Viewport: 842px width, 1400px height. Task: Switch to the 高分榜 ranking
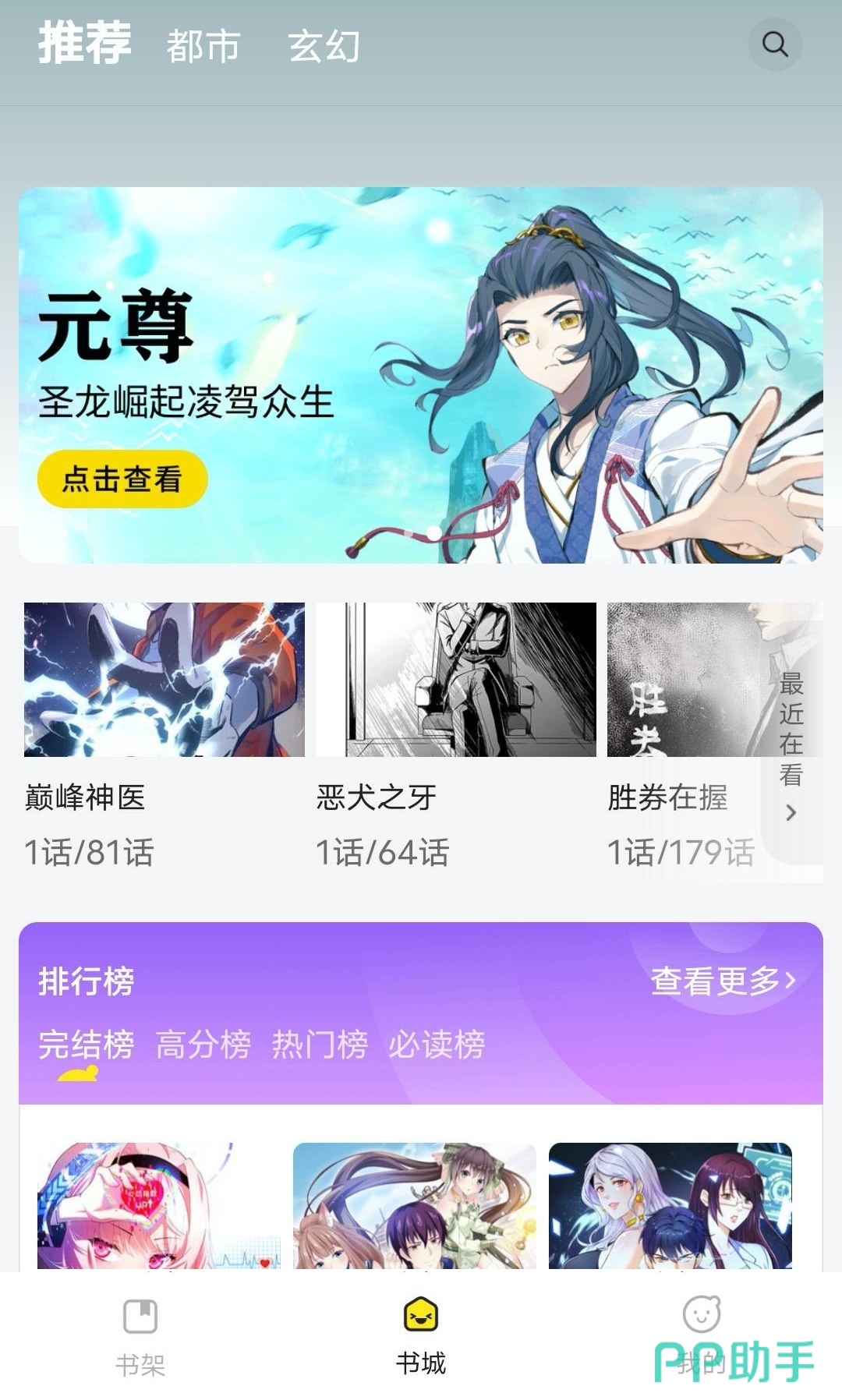click(203, 1045)
